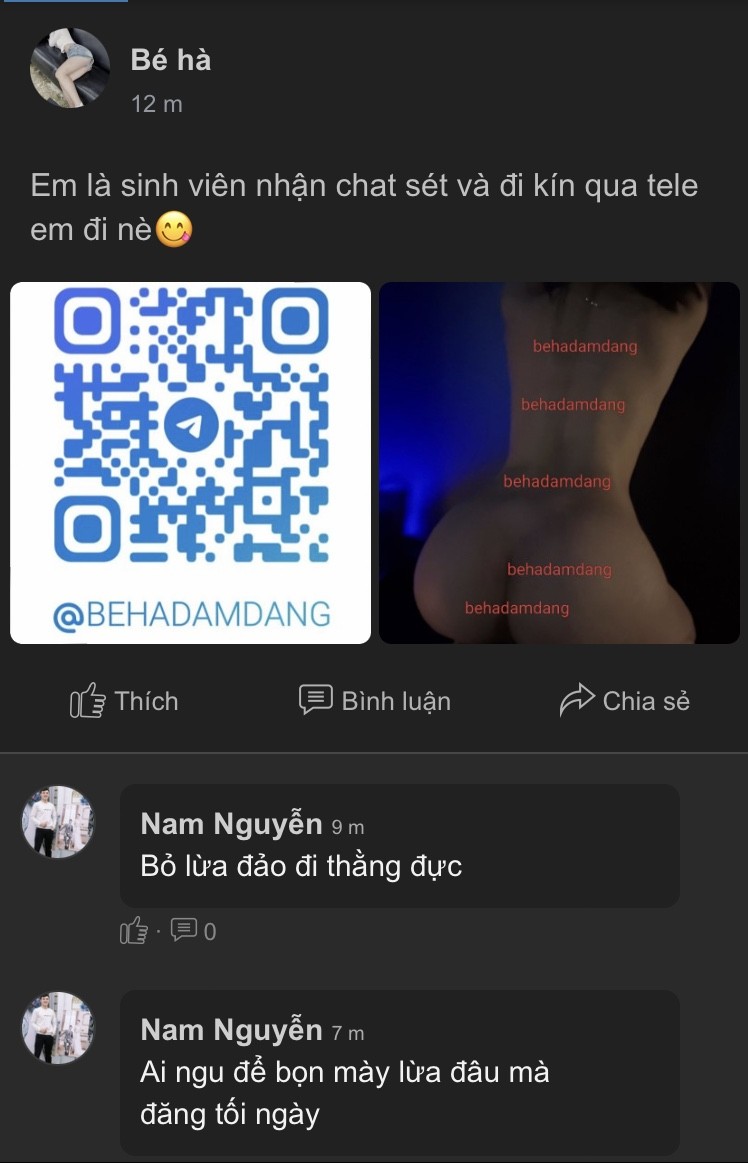Click the Chia sẻ share arrow icon

(x=578, y=699)
